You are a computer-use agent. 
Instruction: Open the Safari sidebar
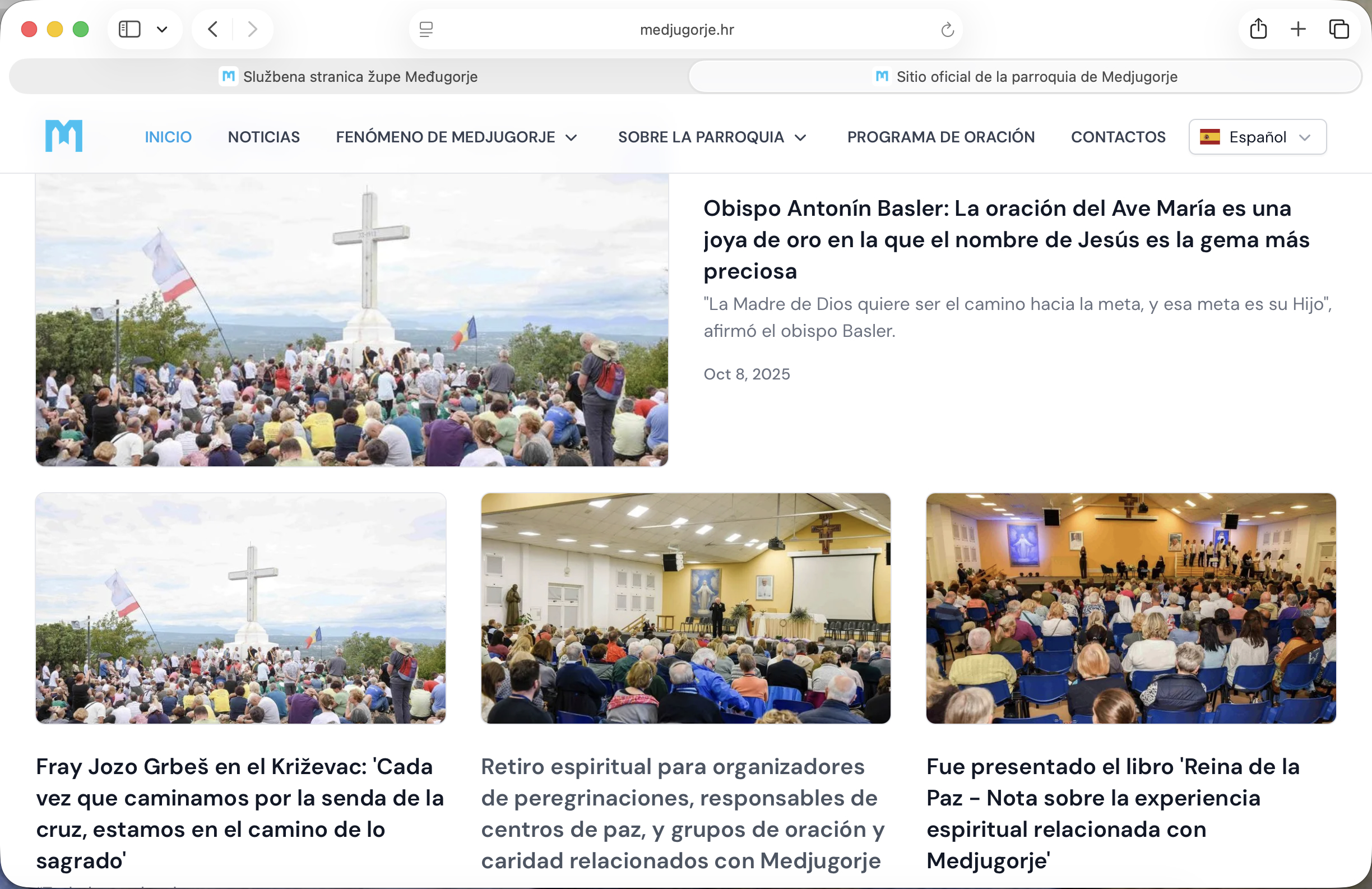coord(129,29)
